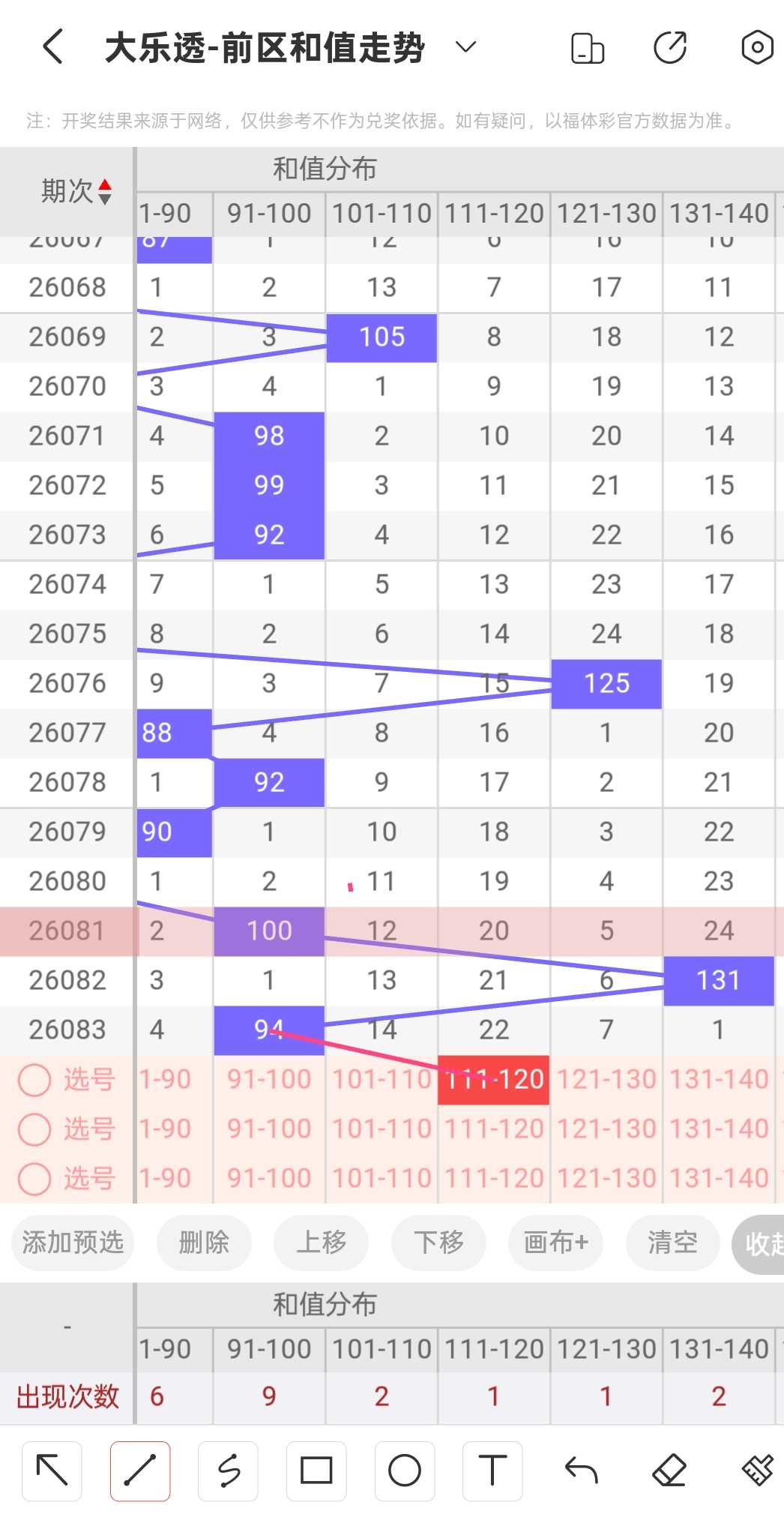Select the arrow drawing tool
The image size is (784, 1514).
point(52,1471)
